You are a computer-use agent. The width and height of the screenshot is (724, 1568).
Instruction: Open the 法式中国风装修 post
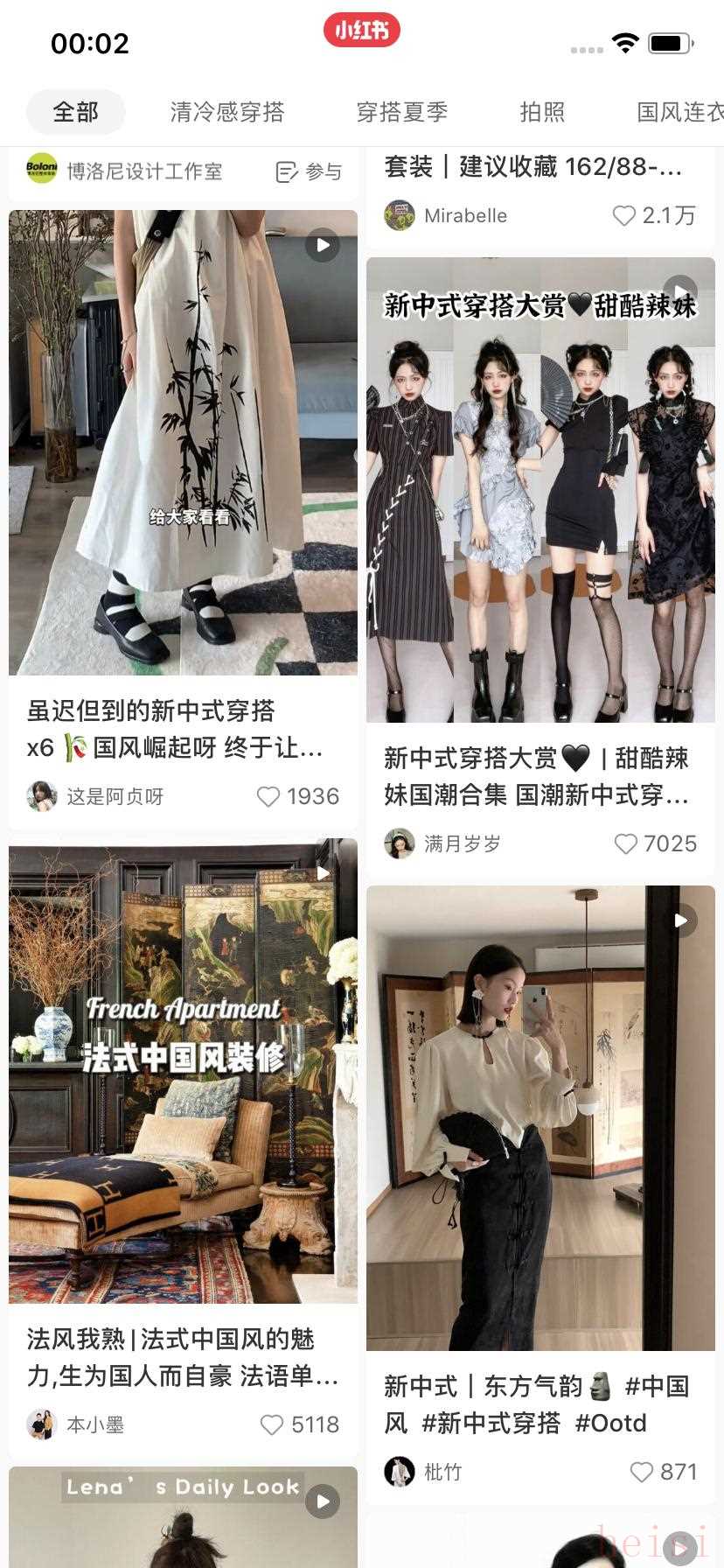[183, 1072]
